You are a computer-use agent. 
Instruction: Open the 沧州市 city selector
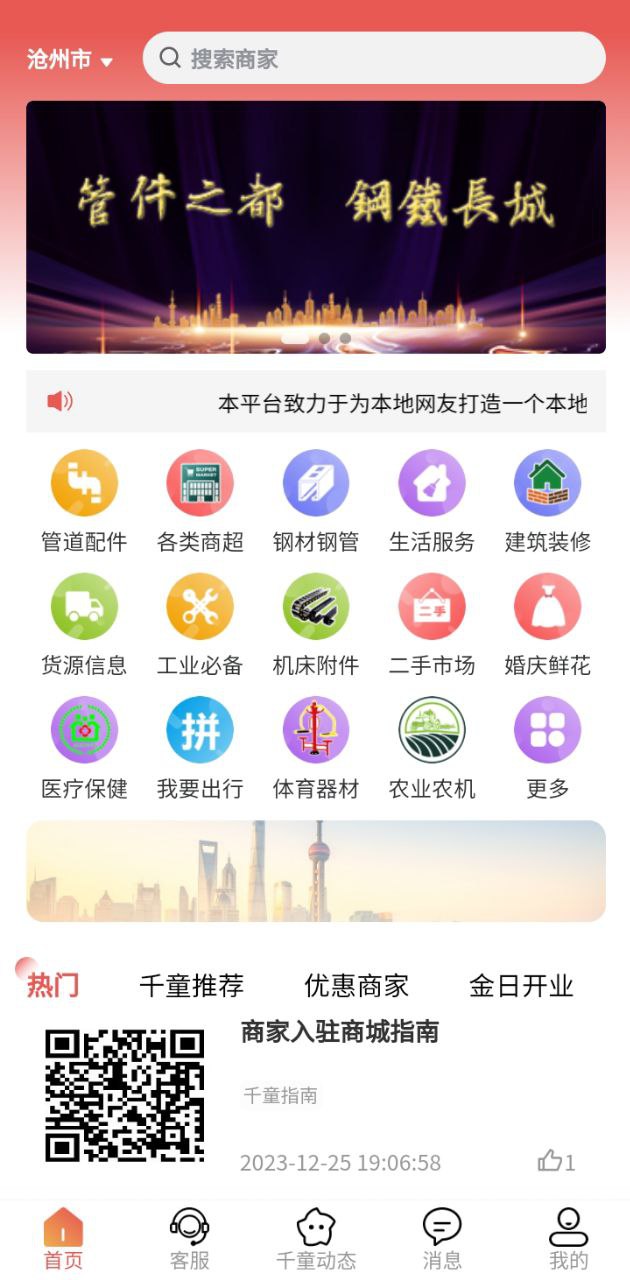click(70, 60)
